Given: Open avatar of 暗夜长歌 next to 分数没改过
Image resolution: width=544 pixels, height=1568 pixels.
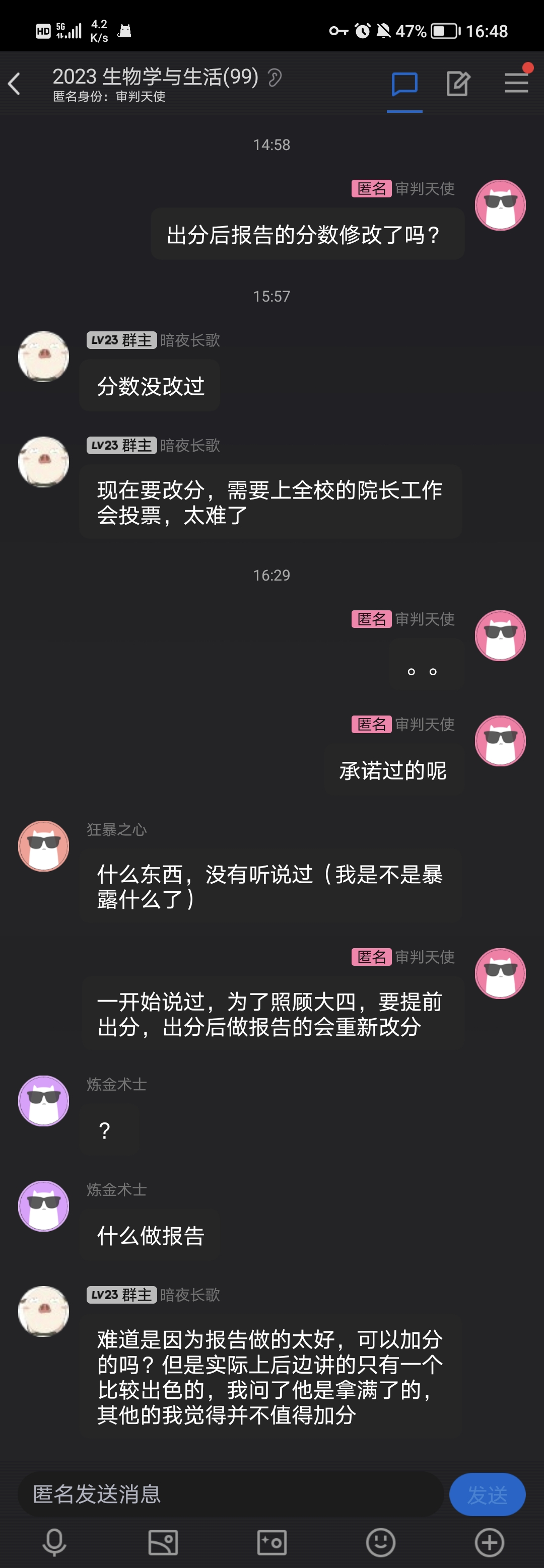Looking at the screenshot, I should click(x=43, y=357).
